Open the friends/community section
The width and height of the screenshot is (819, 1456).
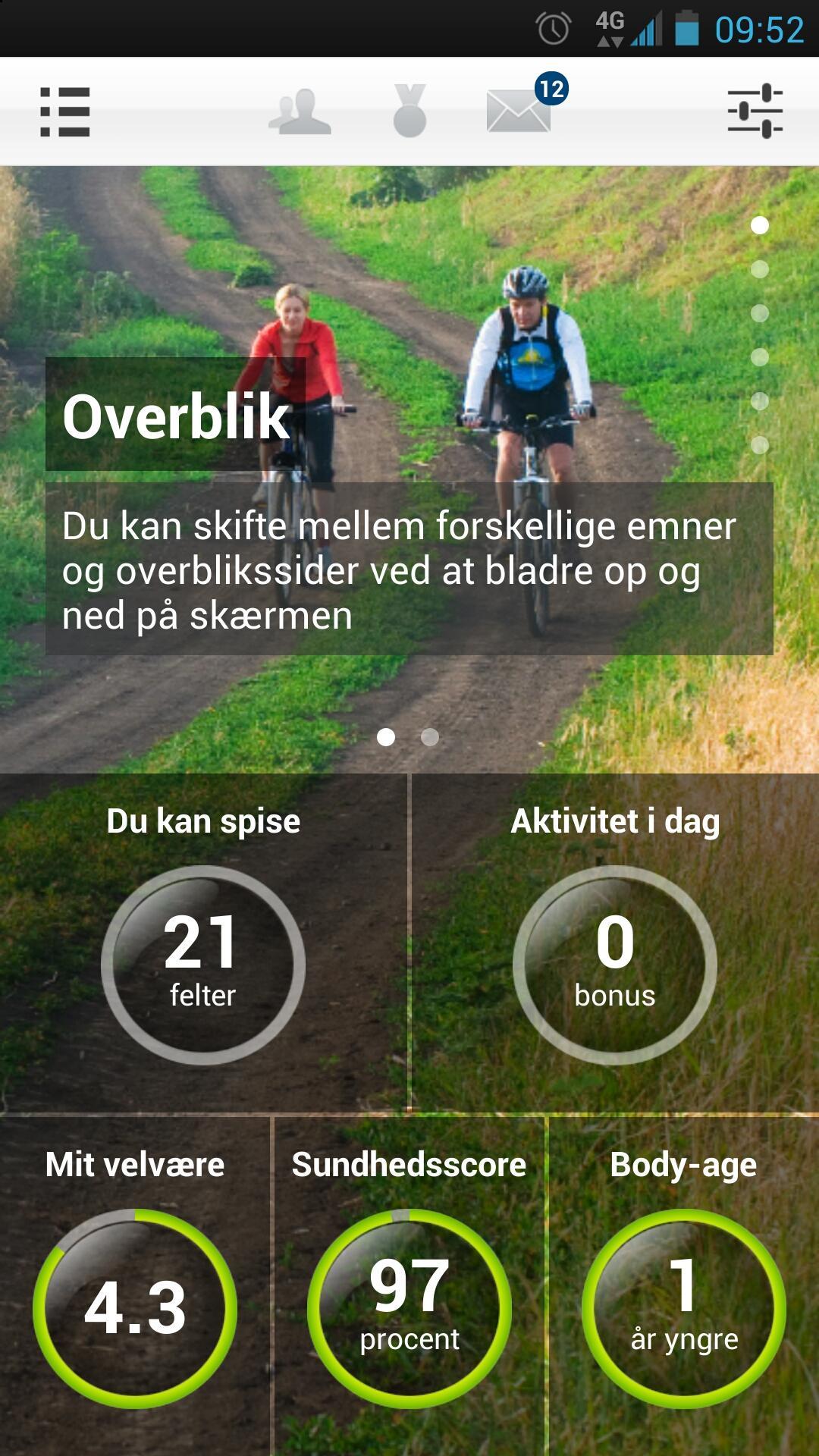click(300, 112)
